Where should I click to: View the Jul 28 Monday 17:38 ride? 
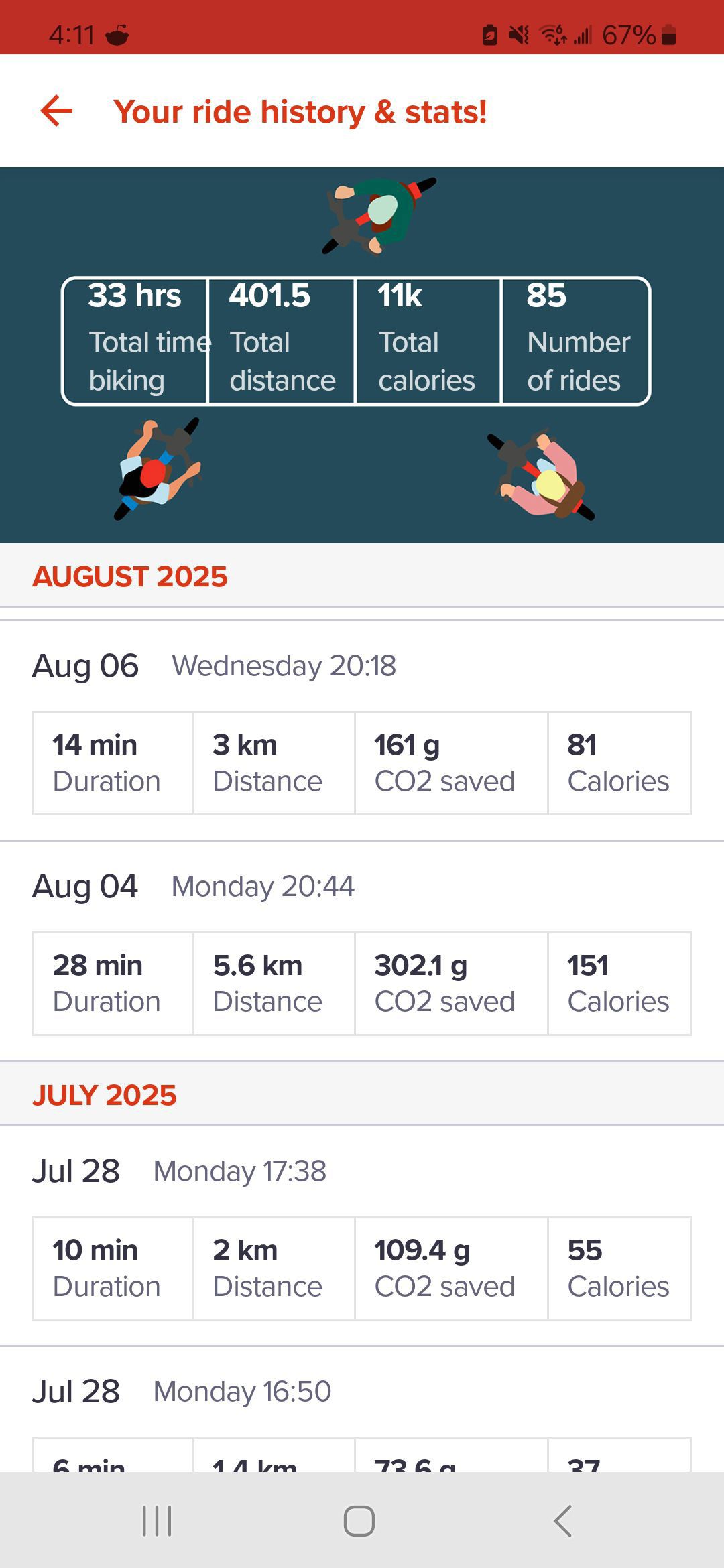click(x=362, y=1236)
